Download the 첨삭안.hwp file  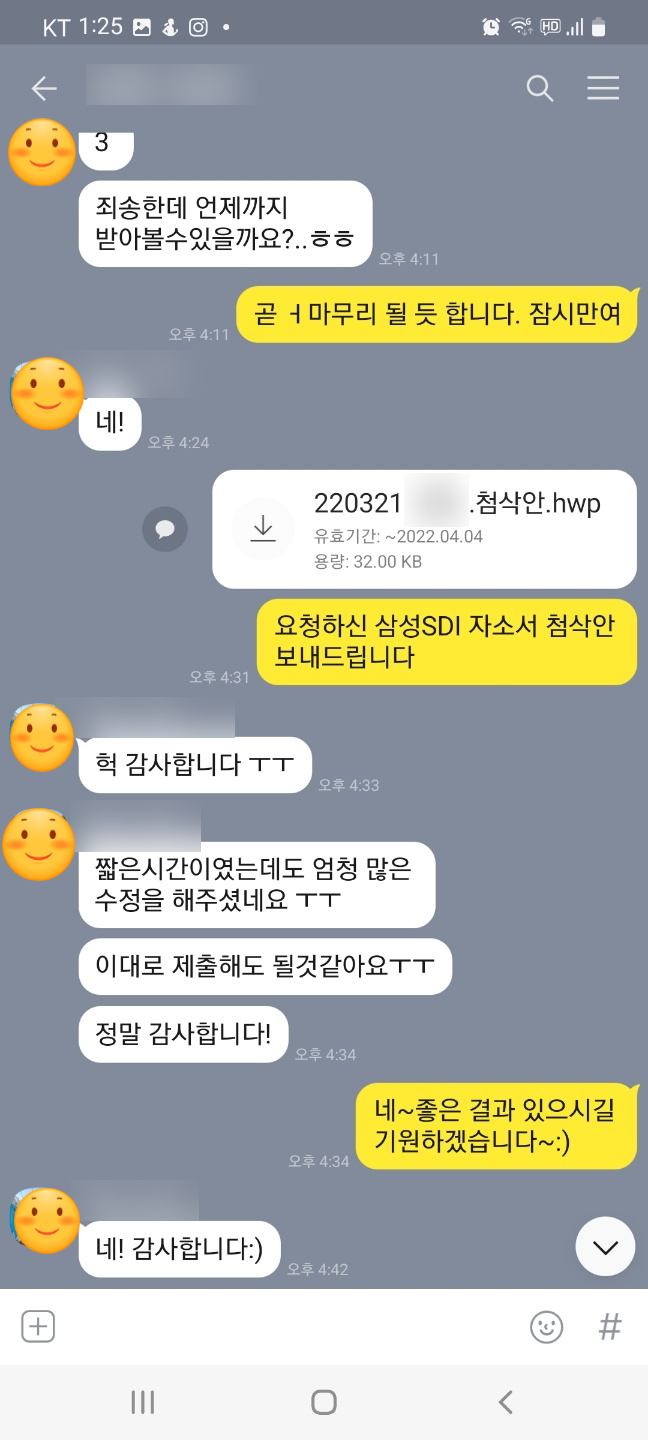(263, 528)
